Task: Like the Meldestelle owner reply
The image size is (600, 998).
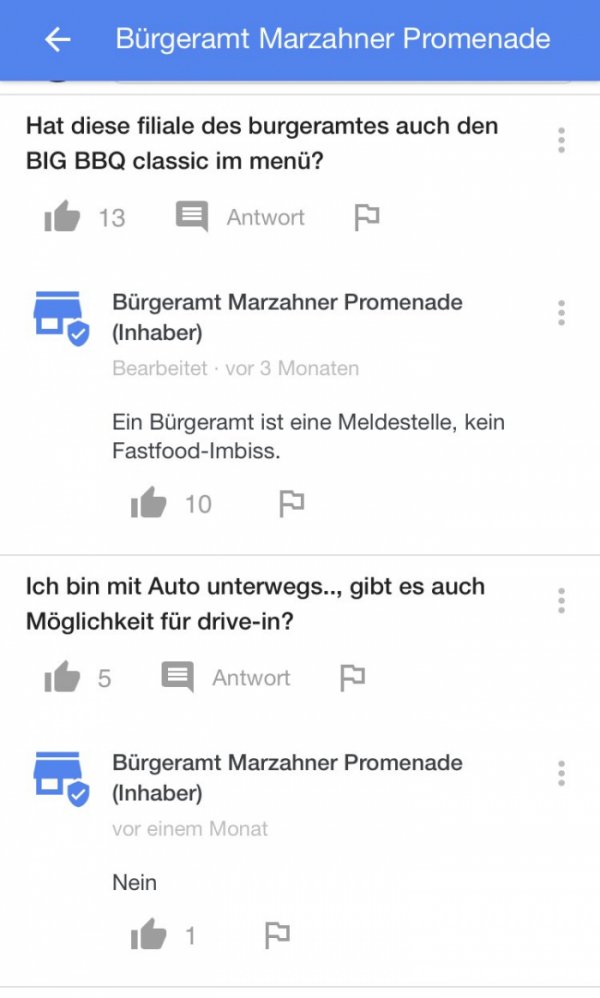Action: (148, 504)
